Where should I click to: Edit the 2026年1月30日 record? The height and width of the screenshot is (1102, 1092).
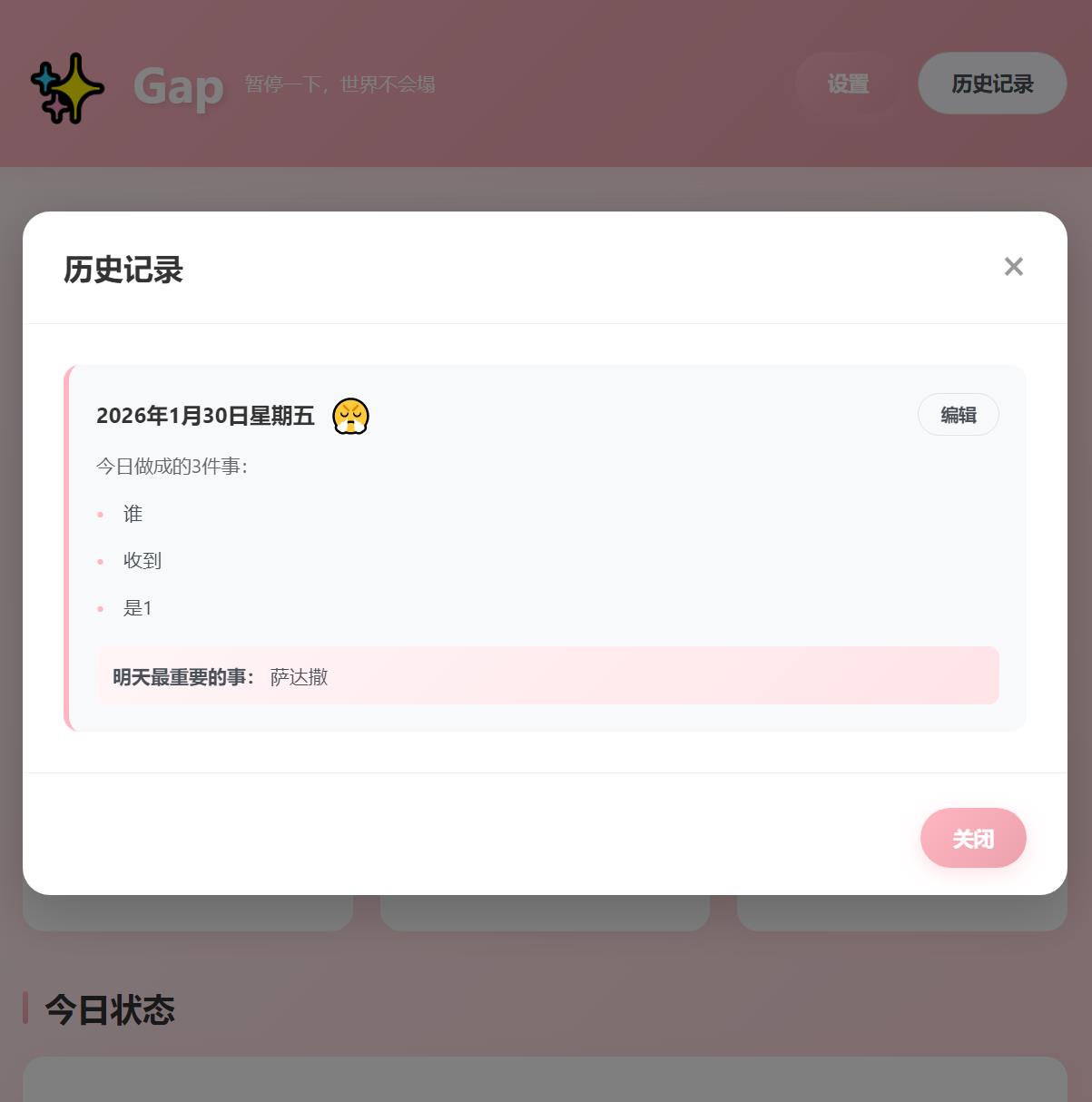pyautogui.click(x=958, y=415)
